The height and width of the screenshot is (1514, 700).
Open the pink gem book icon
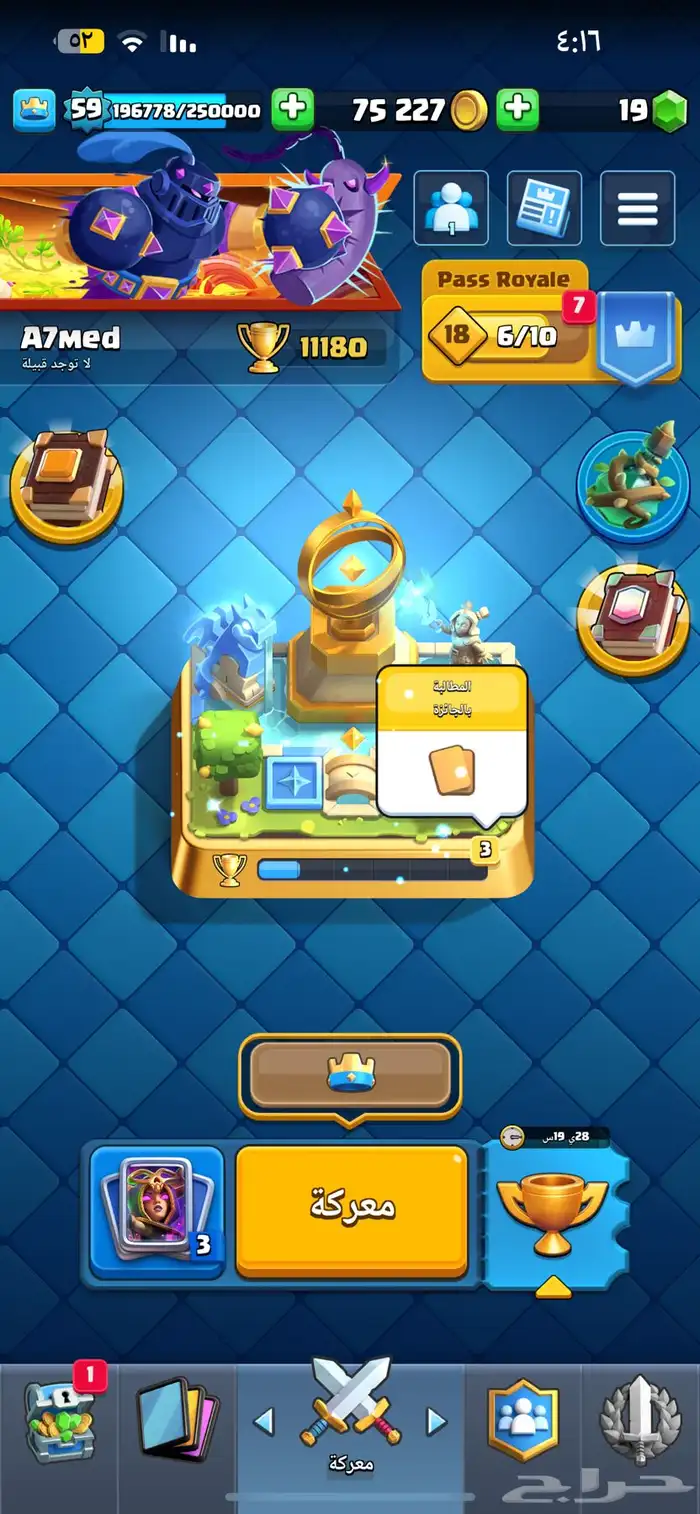click(x=633, y=618)
